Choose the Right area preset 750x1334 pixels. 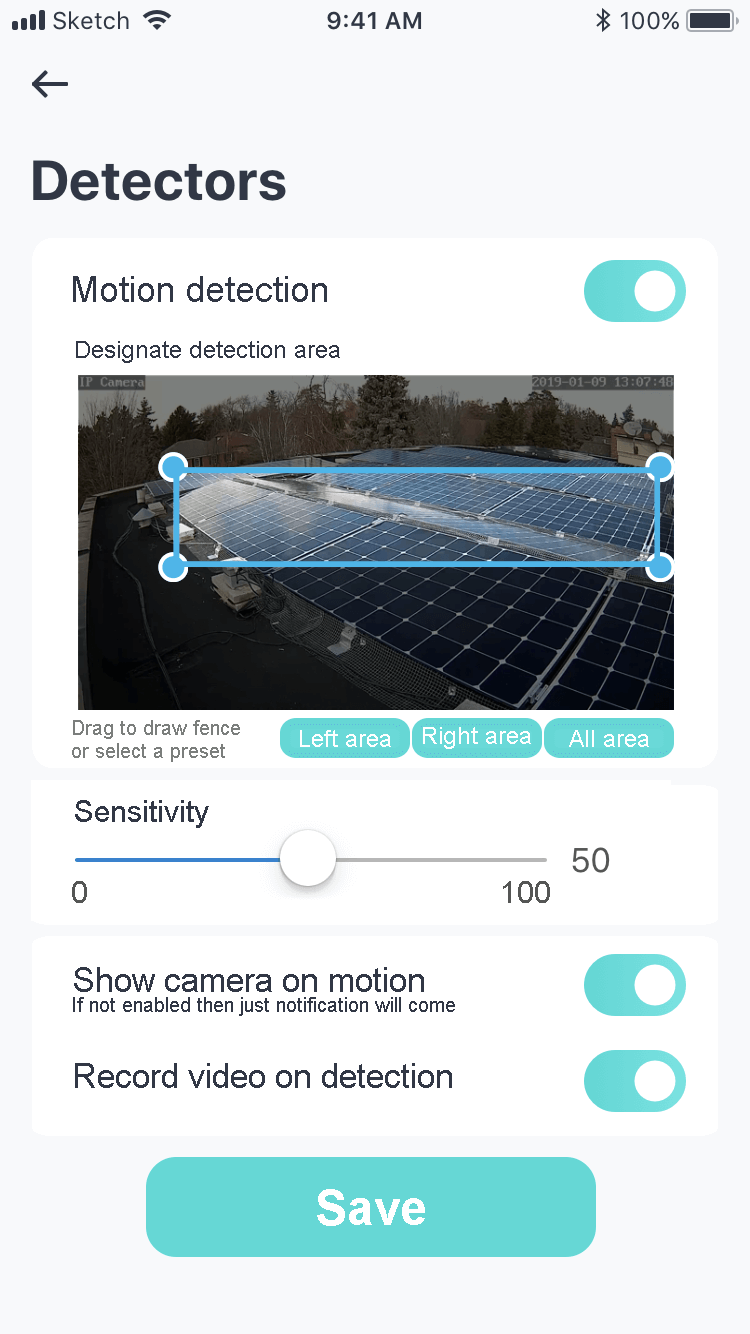(x=477, y=737)
